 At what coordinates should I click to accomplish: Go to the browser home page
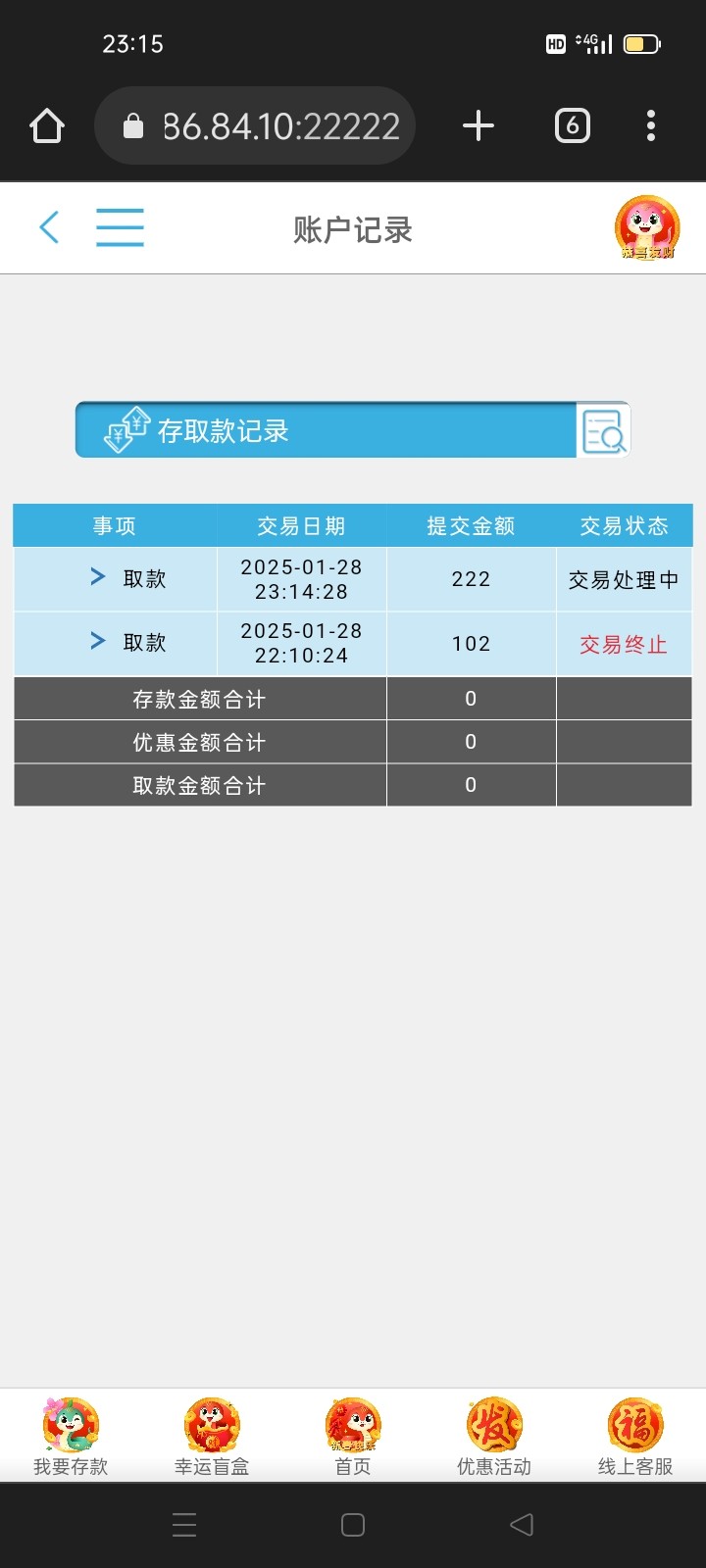(47, 126)
